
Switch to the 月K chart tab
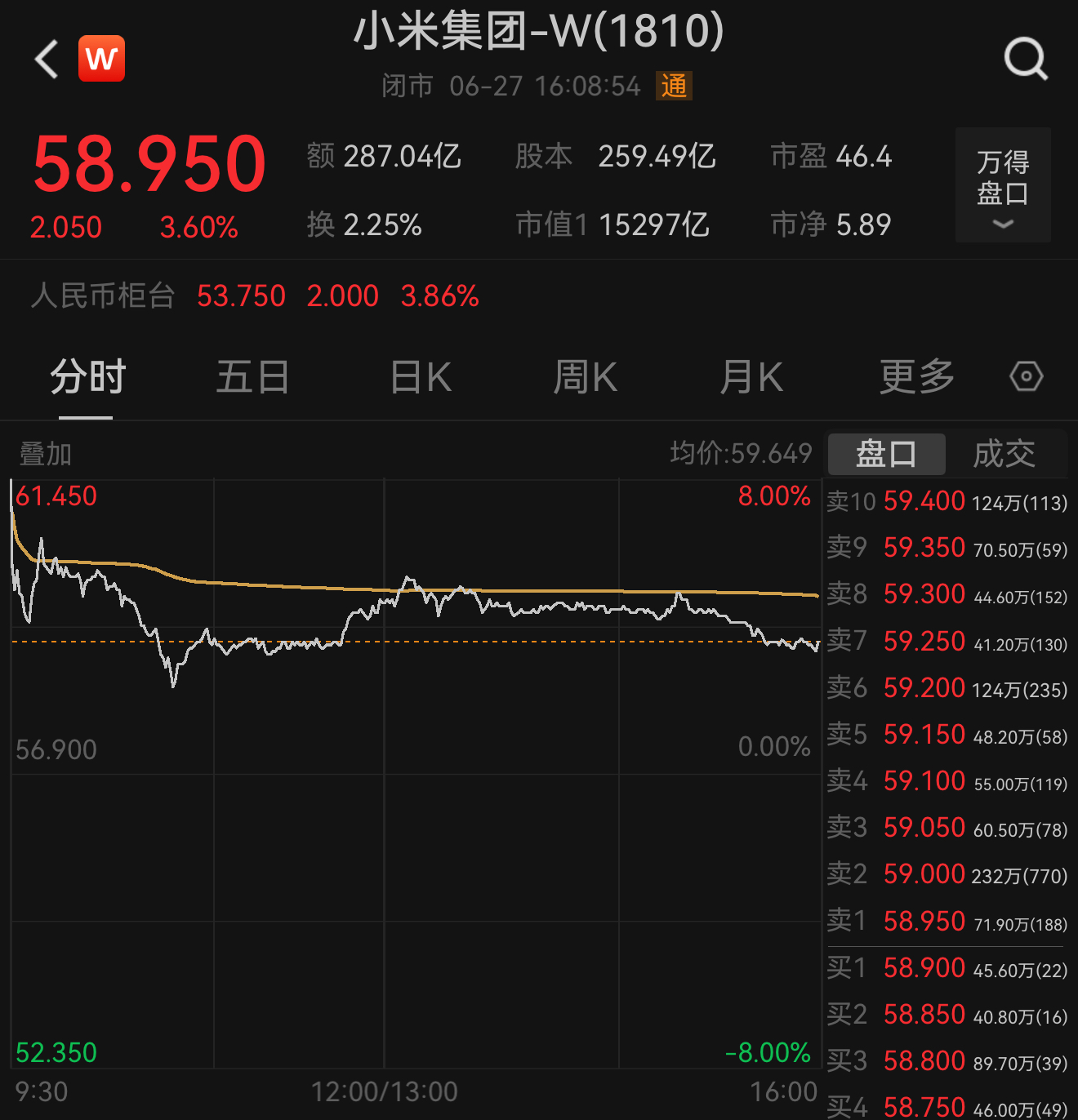[x=751, y=377]
